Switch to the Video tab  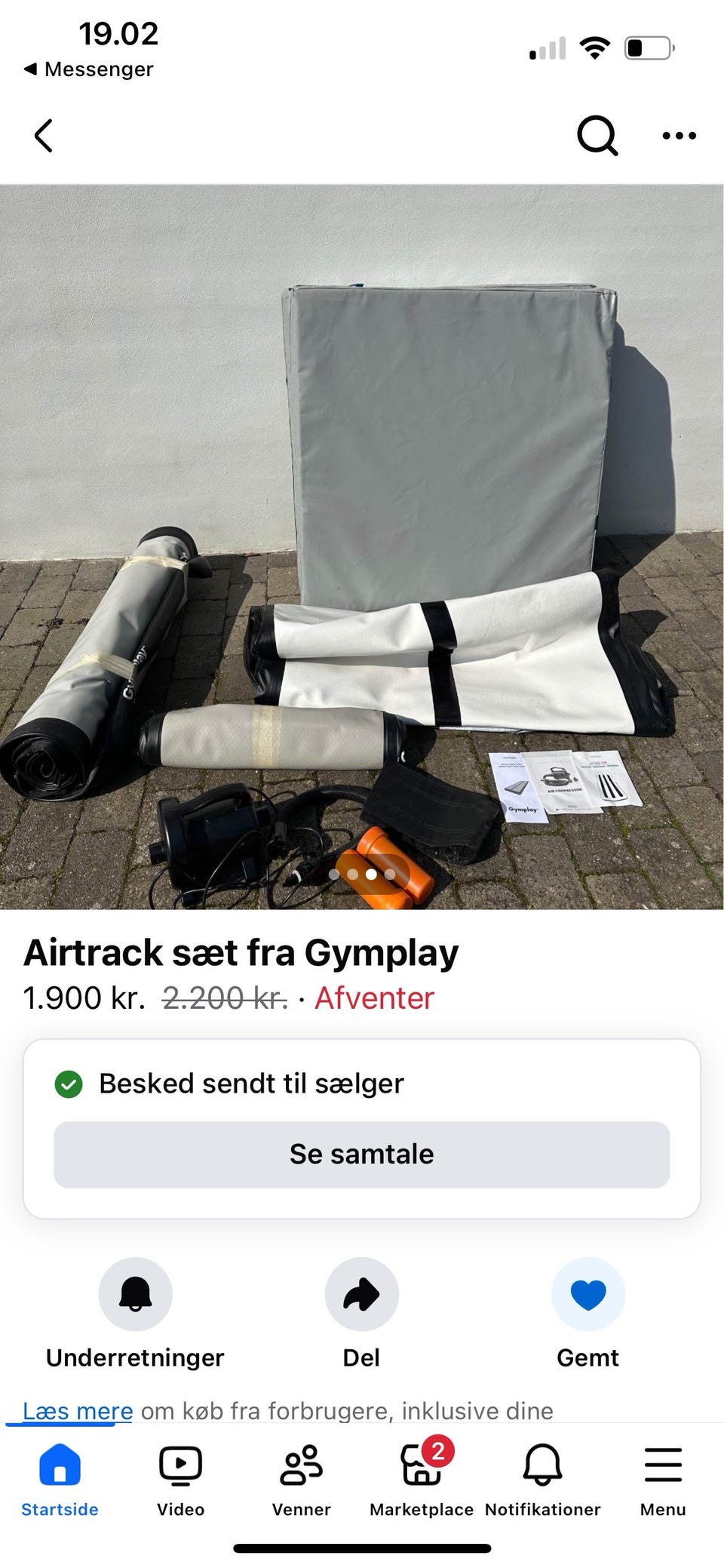180,1480
